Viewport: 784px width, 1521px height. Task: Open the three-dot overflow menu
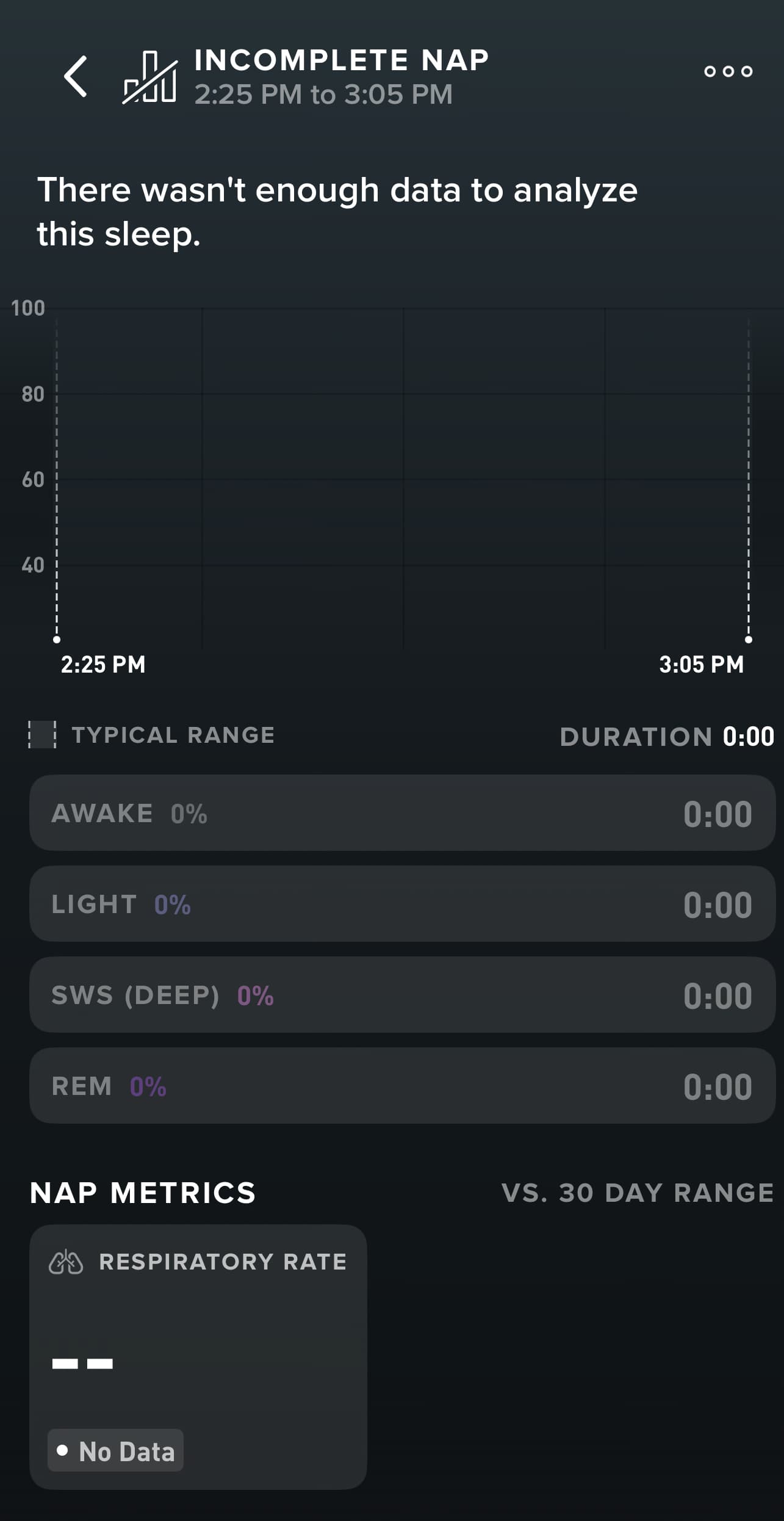click(x=728, y=71)
